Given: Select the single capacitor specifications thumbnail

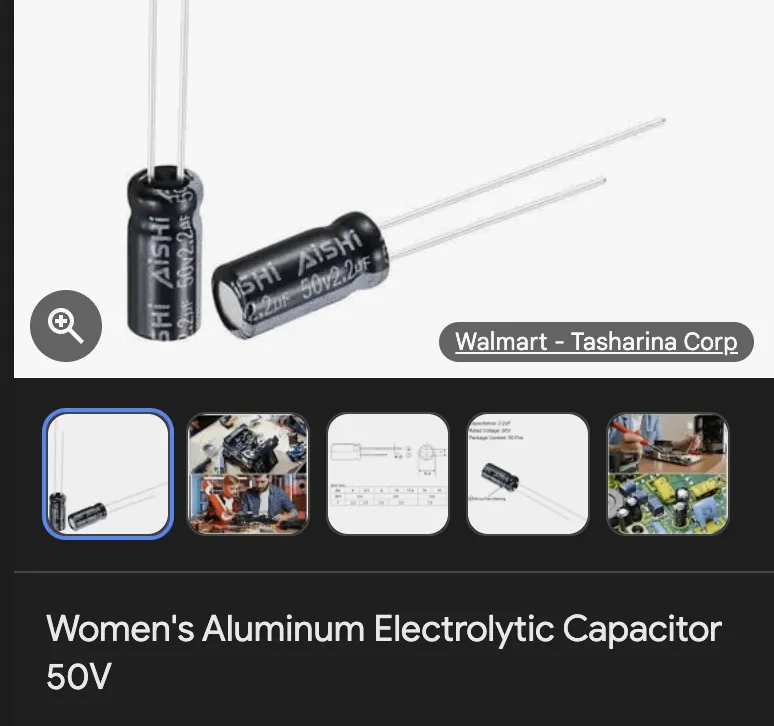Looking at the screenshot, I should pos(528,474).
